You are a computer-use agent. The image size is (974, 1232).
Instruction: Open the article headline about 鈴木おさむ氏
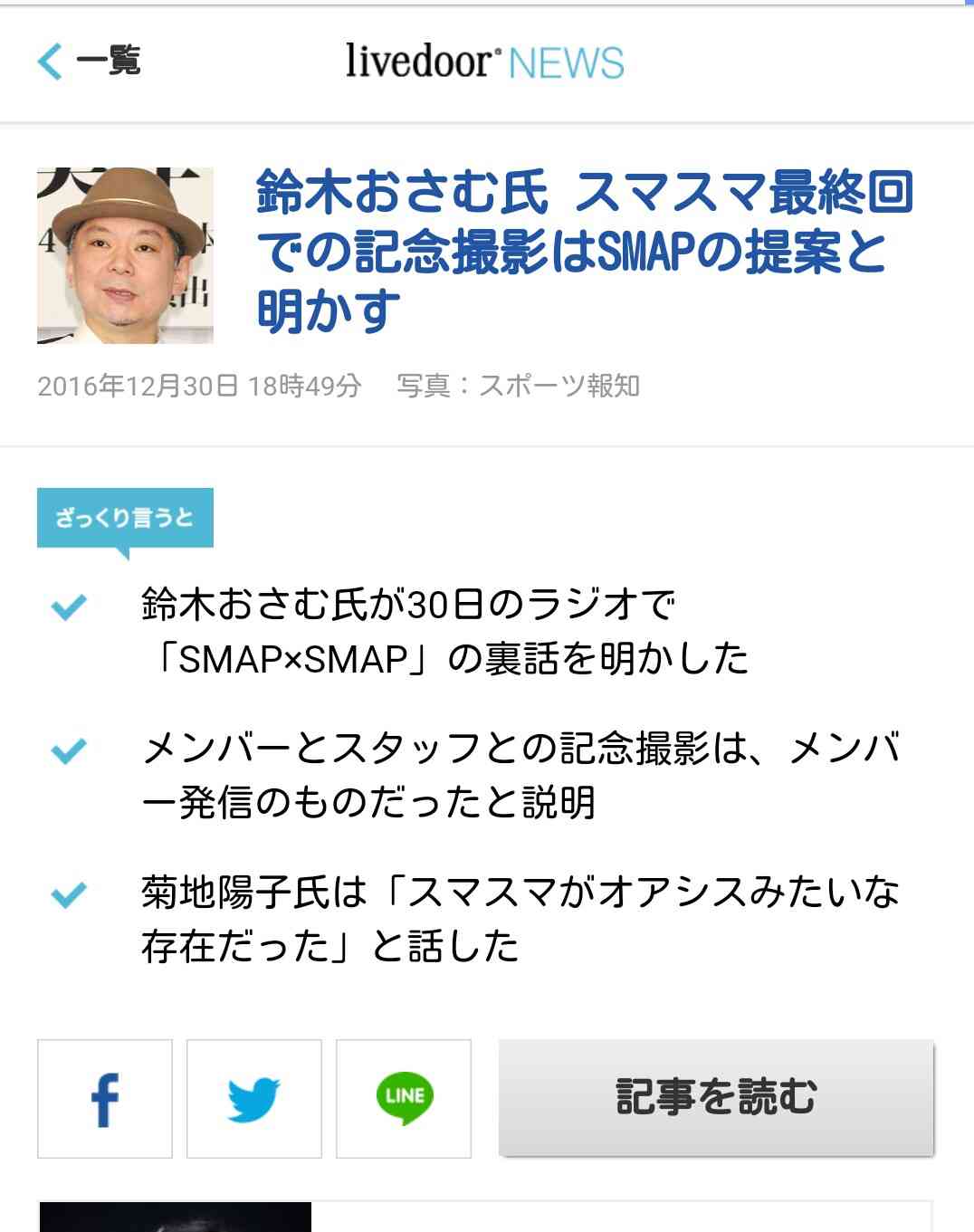584,251
